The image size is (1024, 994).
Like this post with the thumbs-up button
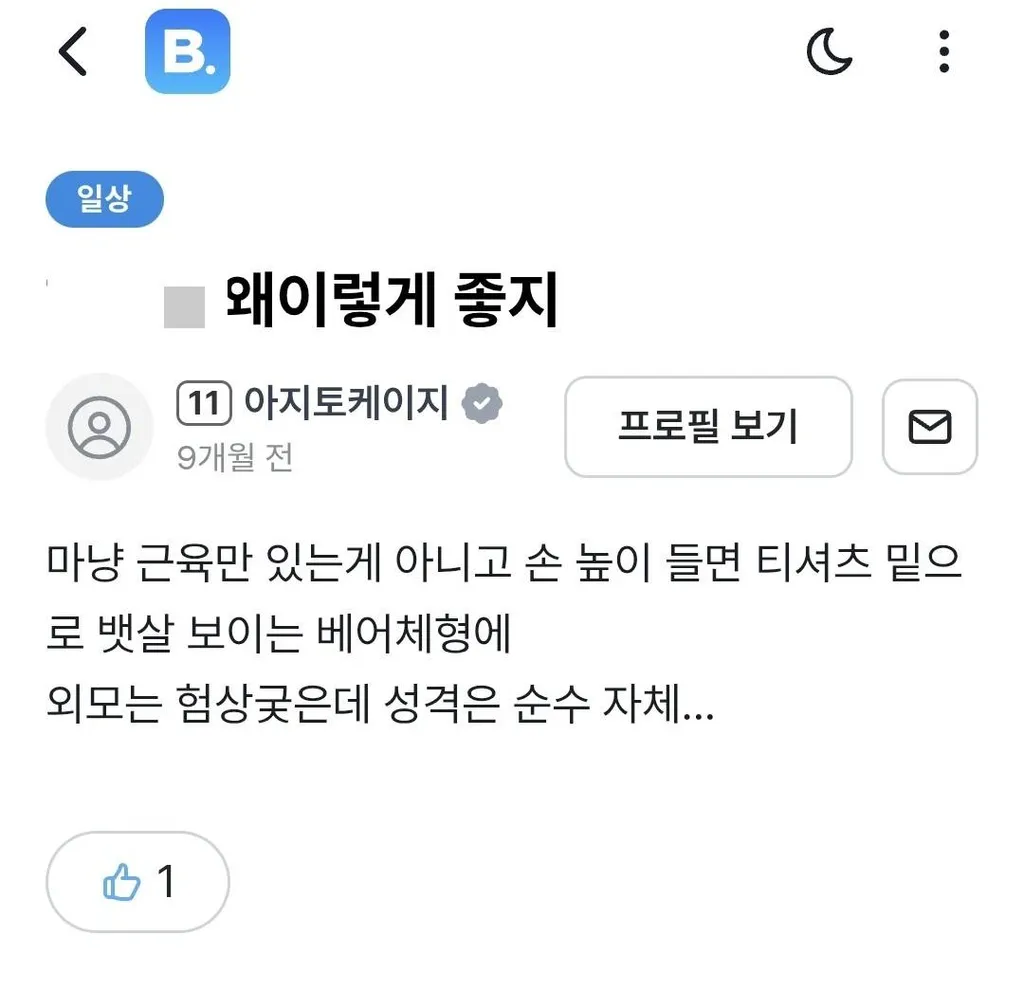(138, 882)
